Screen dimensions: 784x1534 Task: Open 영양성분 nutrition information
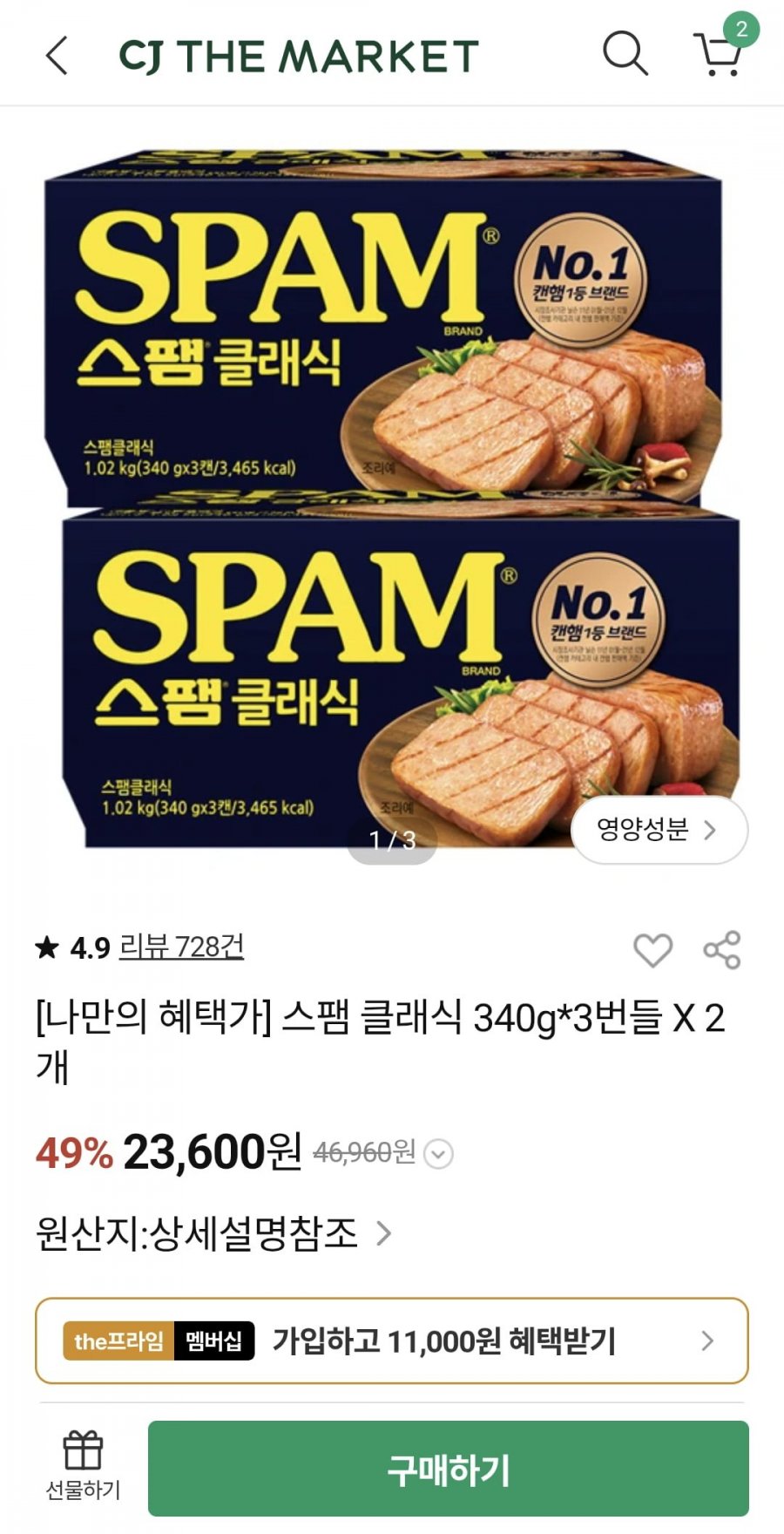pos(659,831)
